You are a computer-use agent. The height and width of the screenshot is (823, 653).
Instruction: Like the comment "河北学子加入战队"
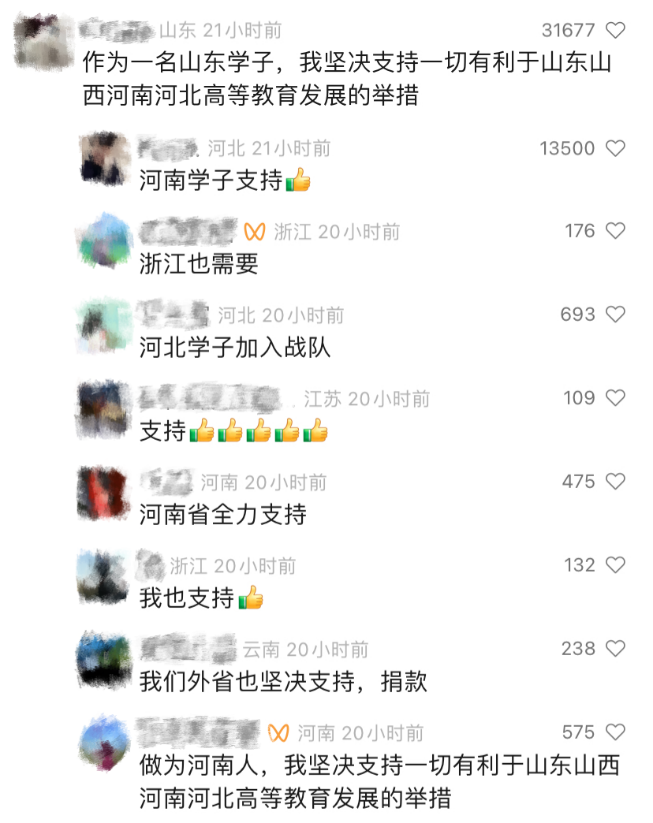pos(616,315)
